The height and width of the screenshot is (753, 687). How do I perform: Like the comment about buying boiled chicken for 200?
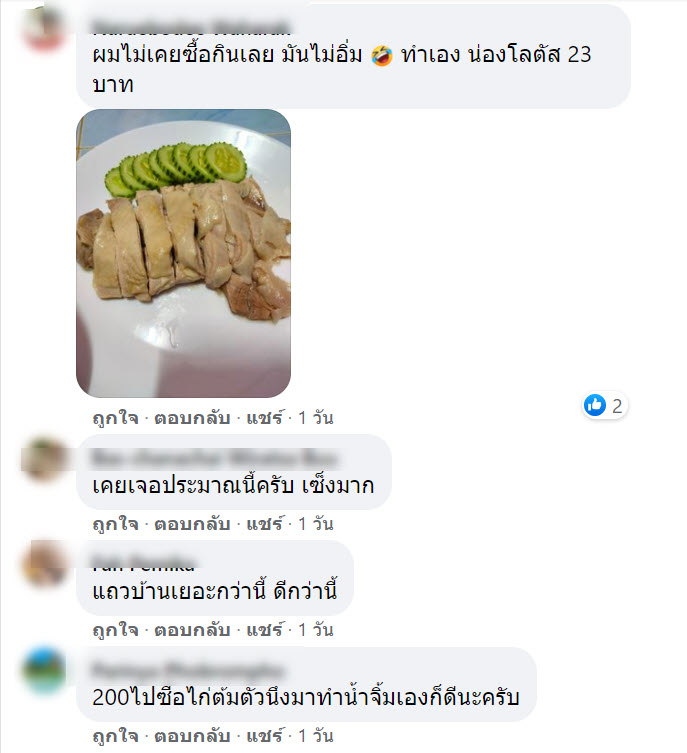click(115, 736)
